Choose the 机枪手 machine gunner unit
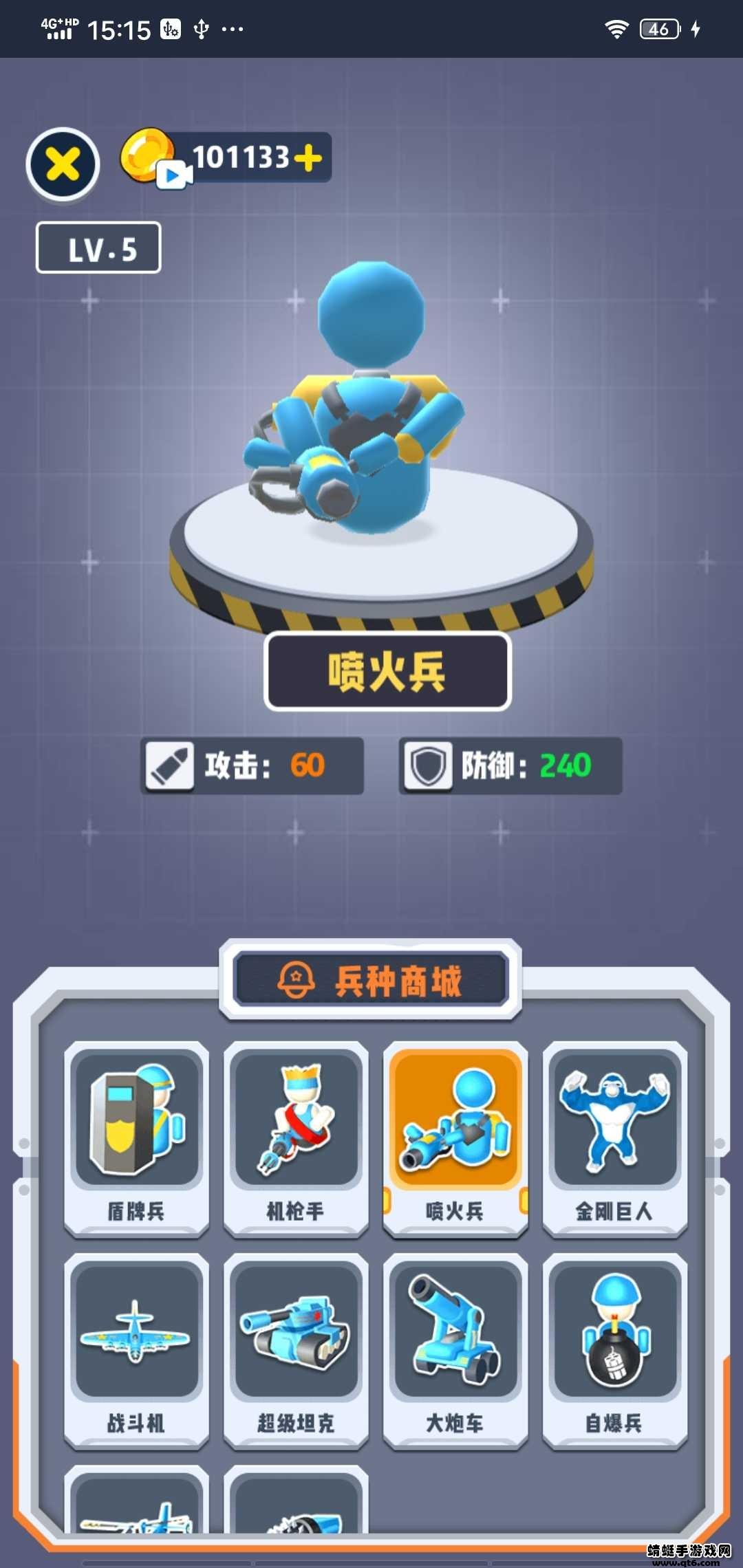This screenshot has width=743, height=1568. [x=296, y=1138]
